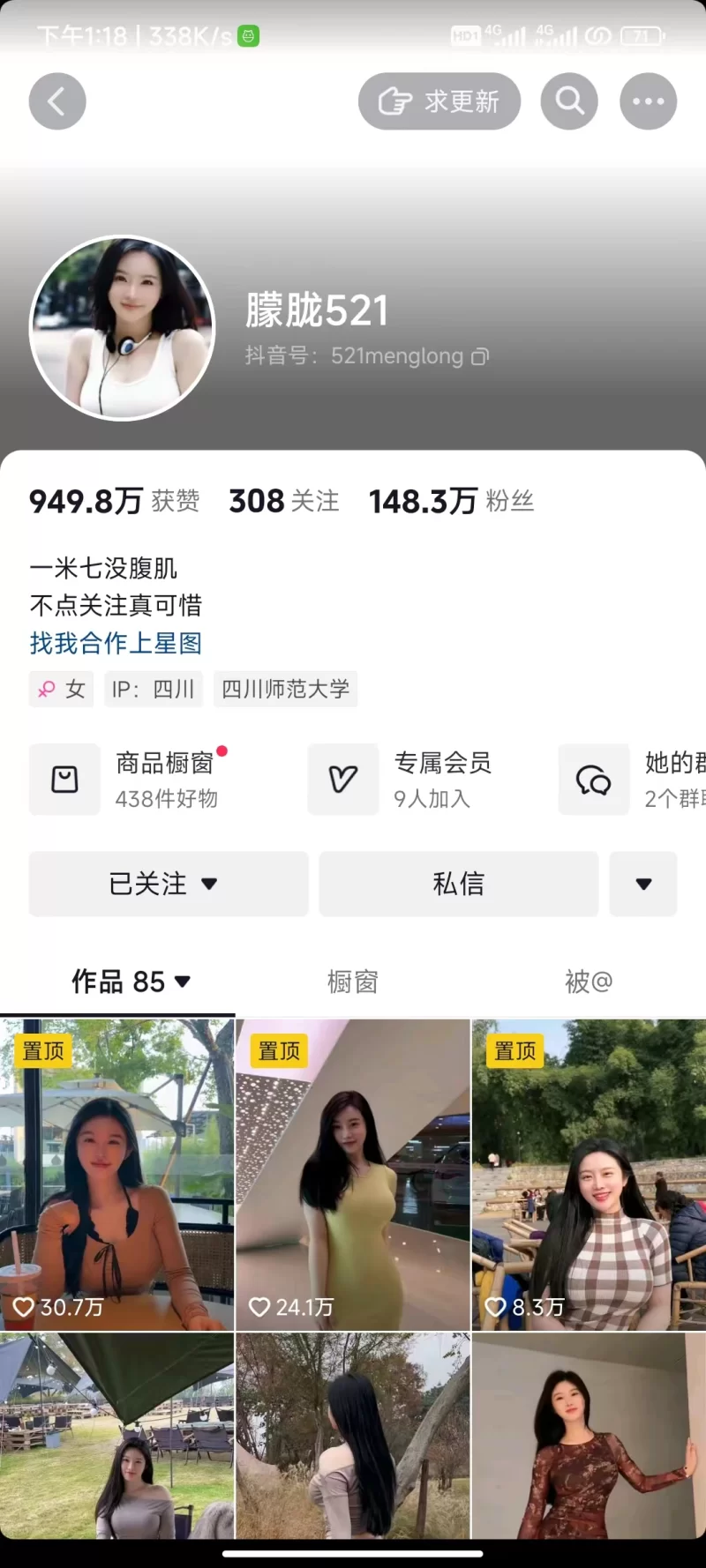The height and width of the screenshot is (1568, 706).
Task: Tap the 已关注 following button
Action: tap(168, 884)
